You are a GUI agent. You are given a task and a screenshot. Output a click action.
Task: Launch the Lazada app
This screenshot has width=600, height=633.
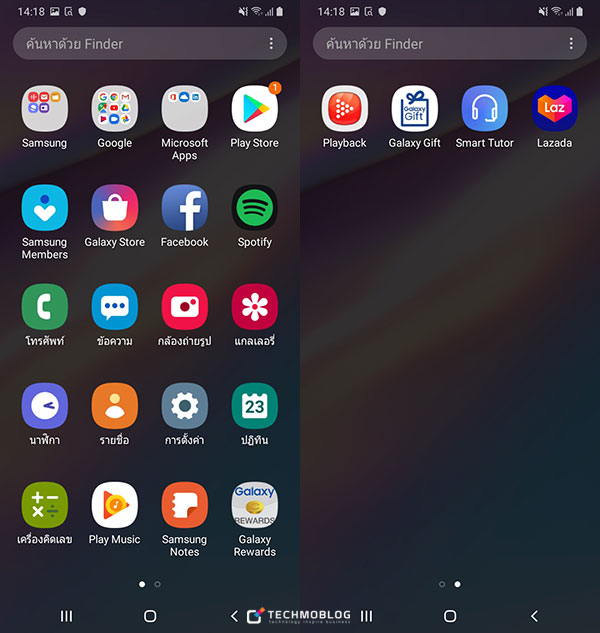point(554,109)
